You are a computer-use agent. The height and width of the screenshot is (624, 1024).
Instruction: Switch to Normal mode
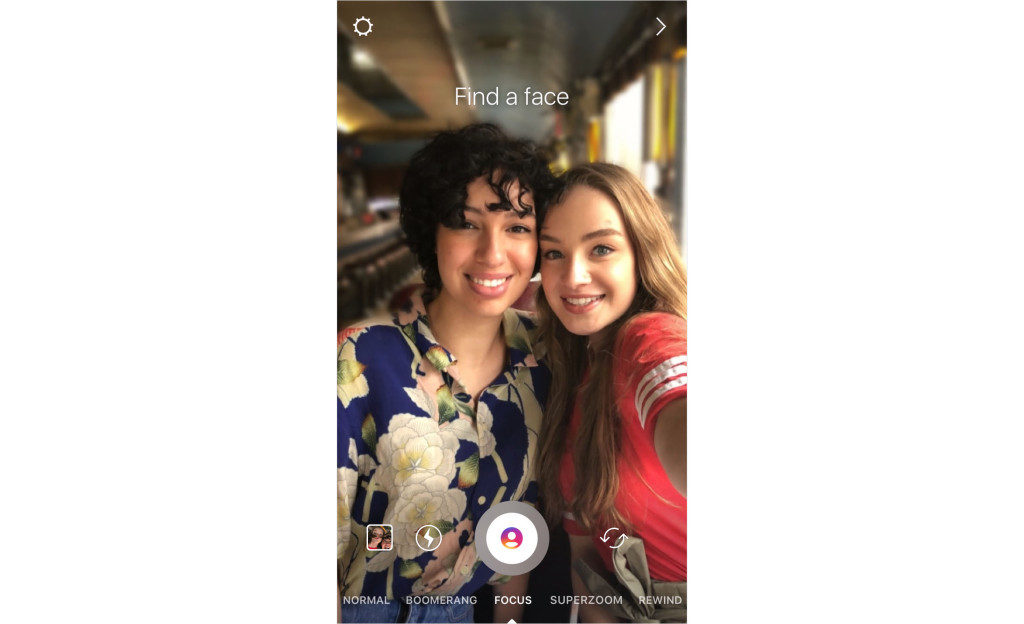366,600
